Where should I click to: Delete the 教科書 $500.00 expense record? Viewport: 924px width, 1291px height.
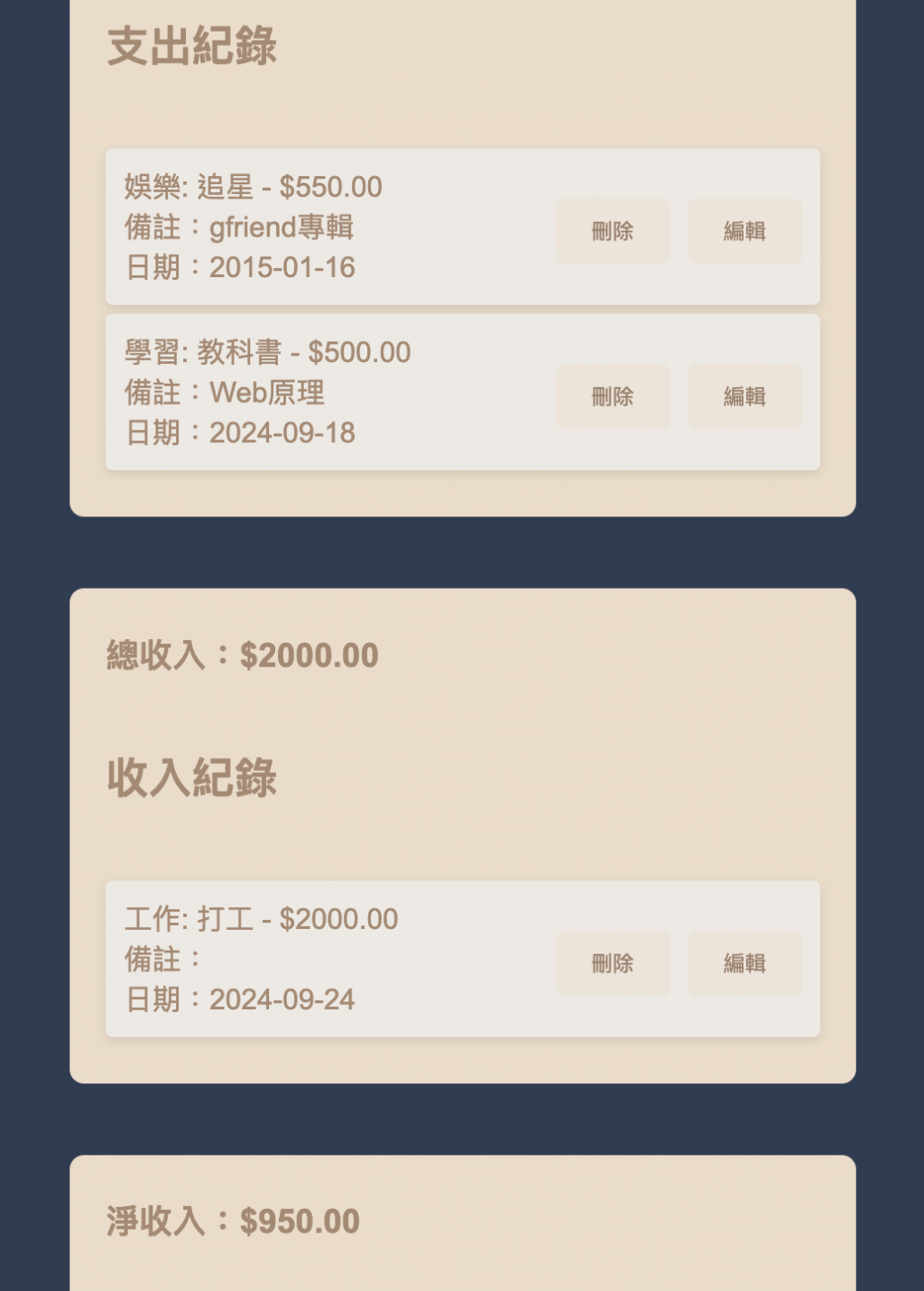(x=612, y=396)
